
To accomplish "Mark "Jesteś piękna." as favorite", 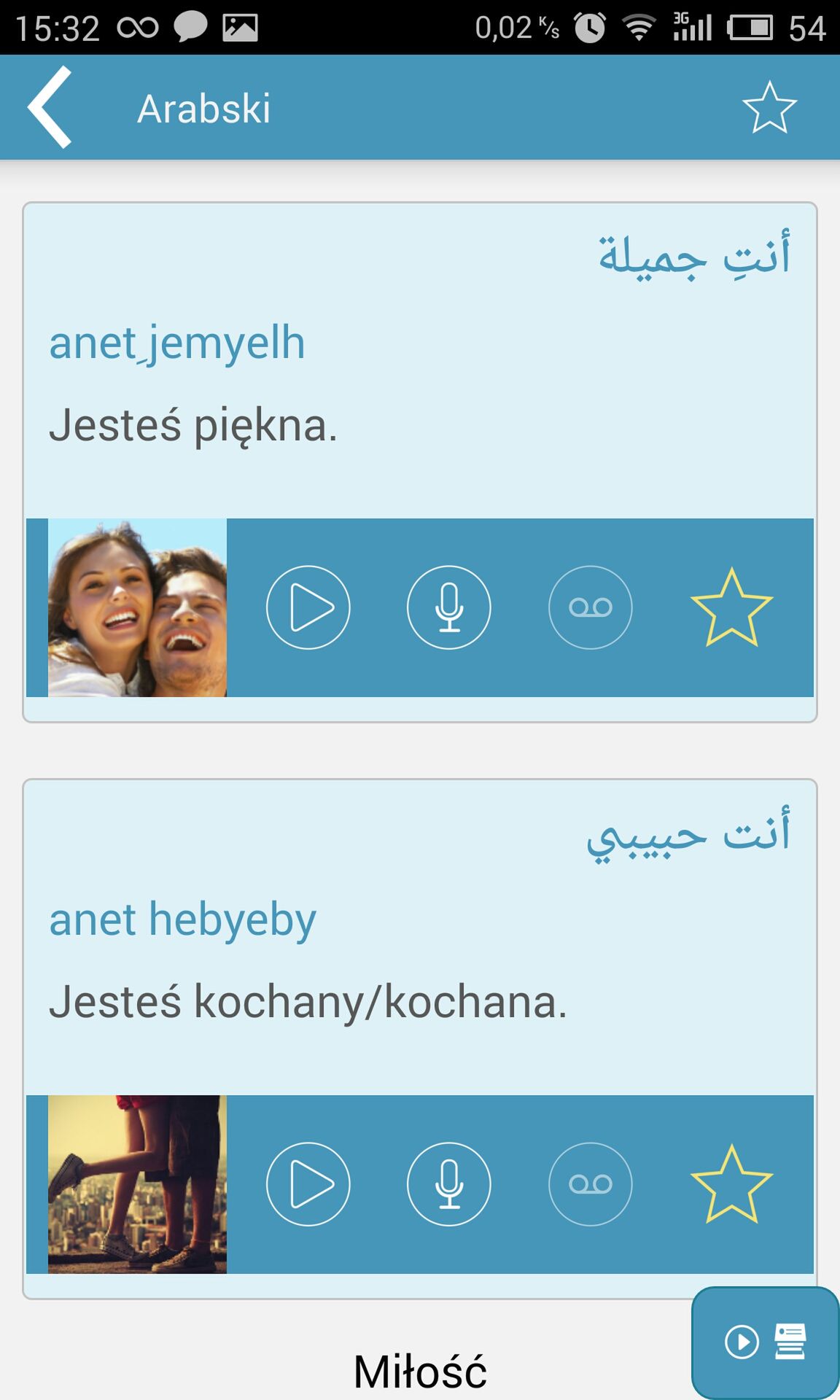I will (x=731, y=607).
